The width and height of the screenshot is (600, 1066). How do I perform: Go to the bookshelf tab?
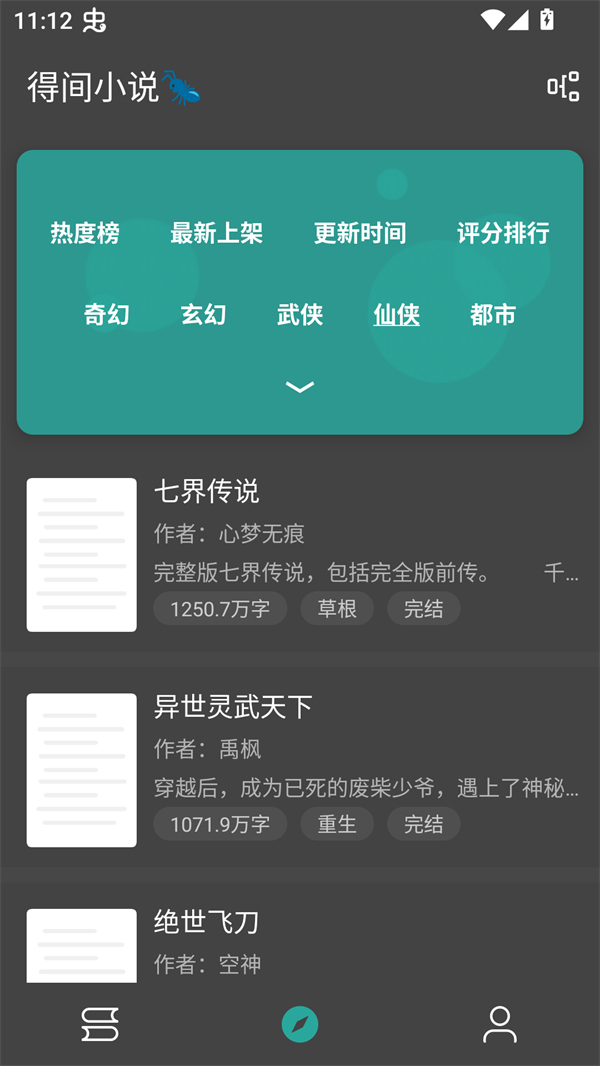(100, 1025)
